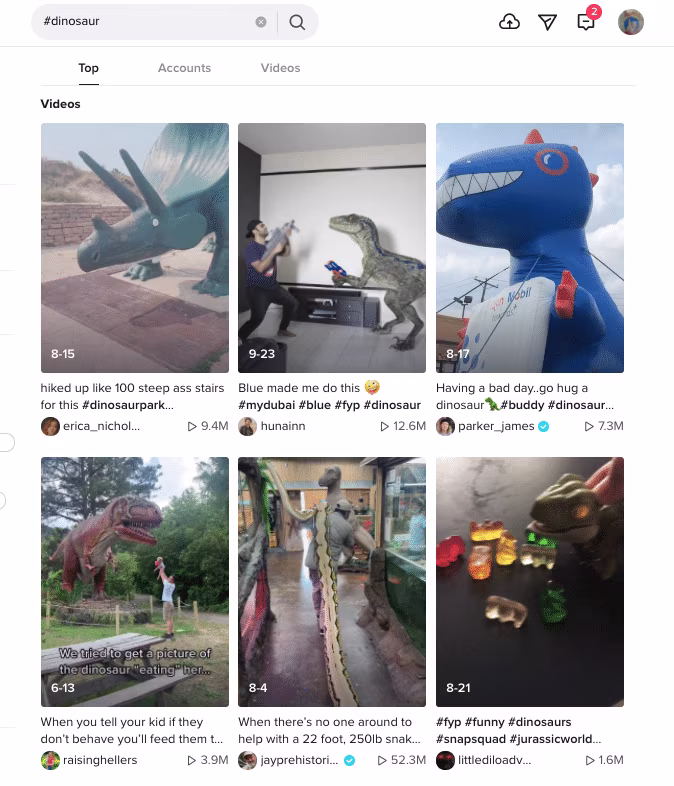Screen dimensions: 674x786
Task: Open direct messages
Action: pyautogui.click(x=547, y=22)
